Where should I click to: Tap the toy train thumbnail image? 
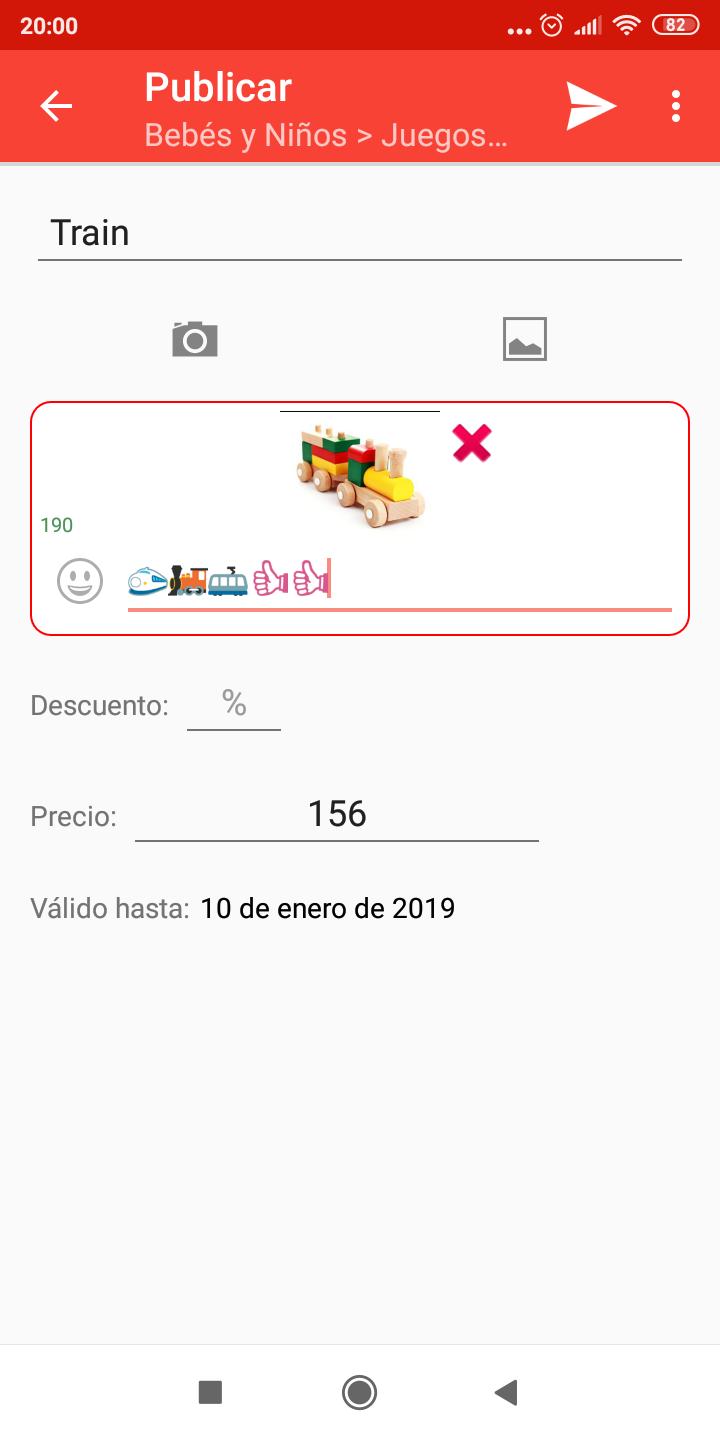pos(360,470)
